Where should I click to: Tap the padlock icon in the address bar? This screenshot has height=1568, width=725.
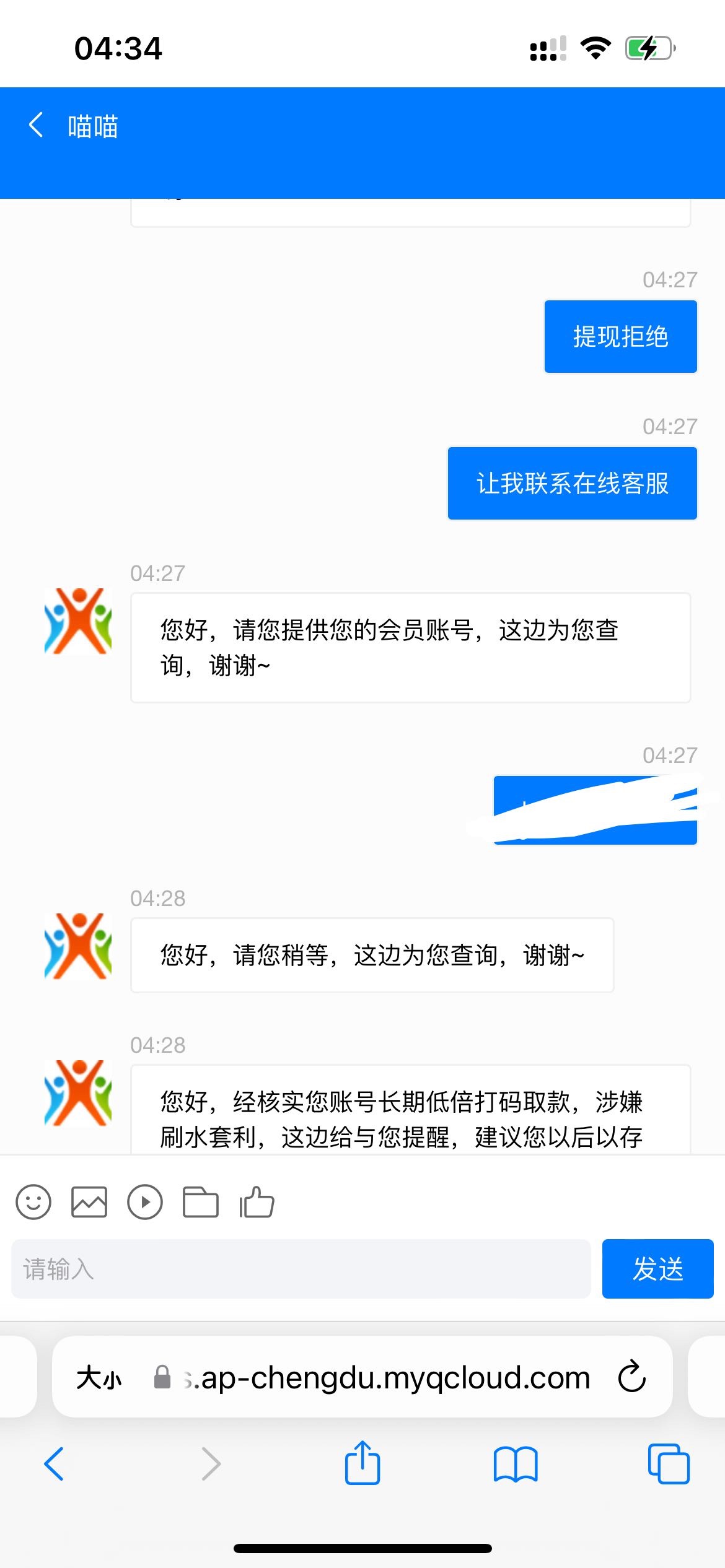(x=160, y=1377)
